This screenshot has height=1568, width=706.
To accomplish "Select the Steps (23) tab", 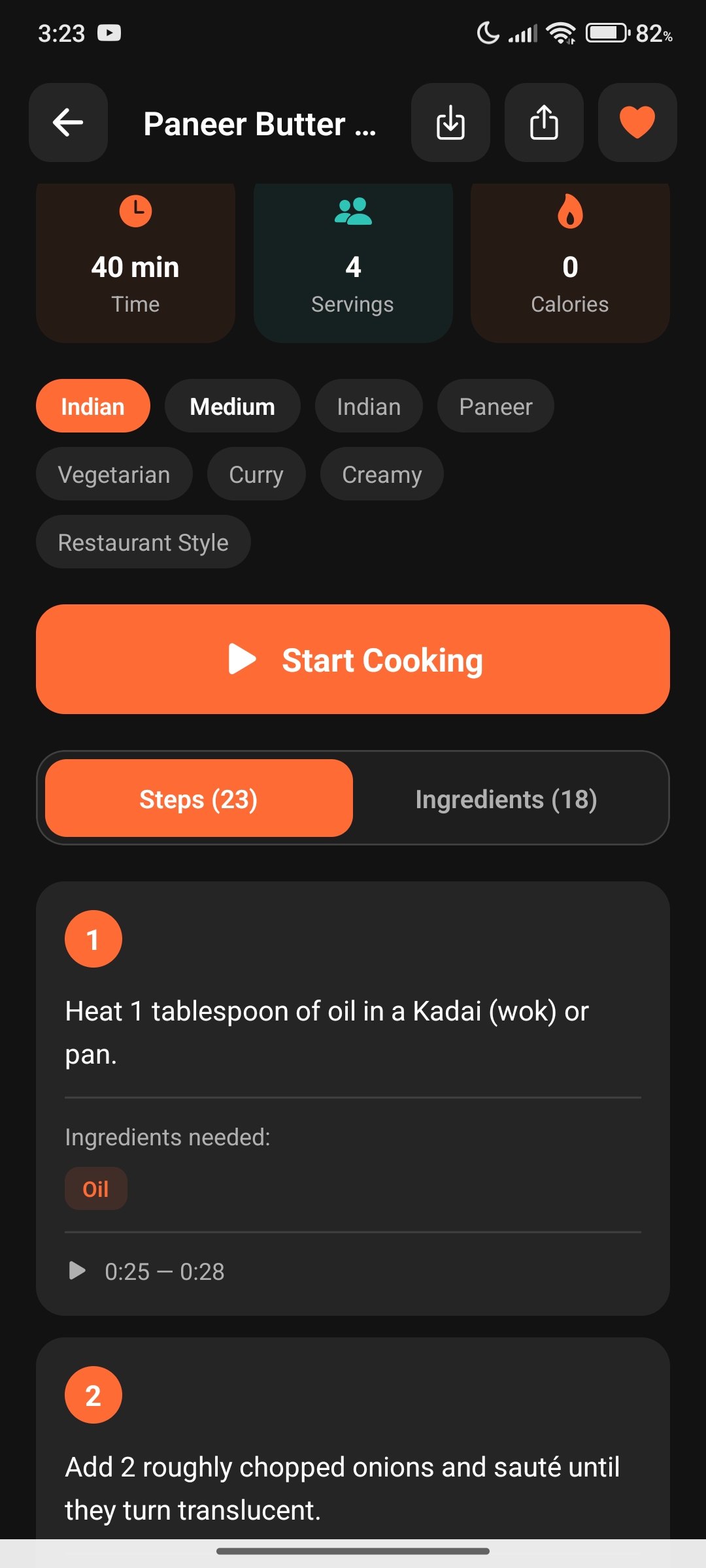I will [199, 798].
